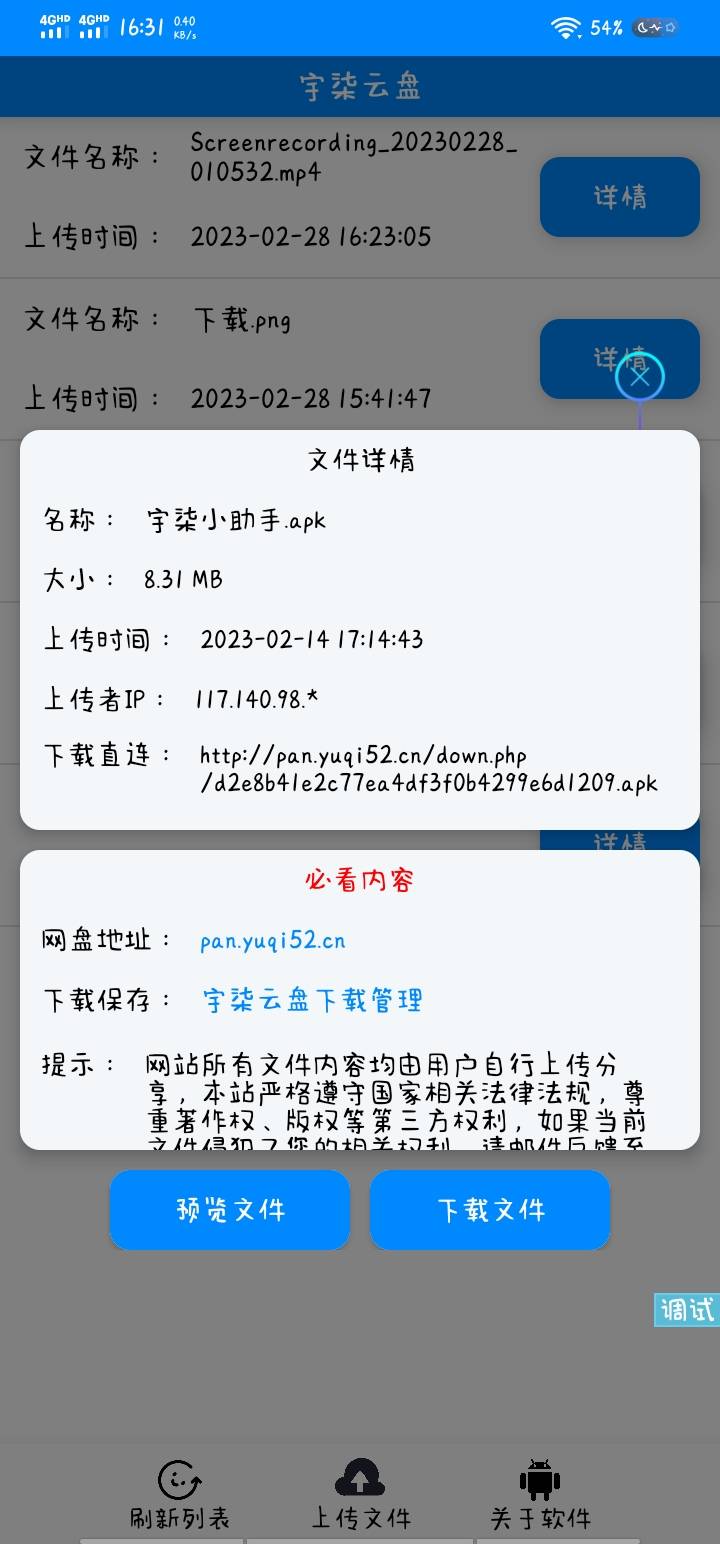The width and height of the screenshot is (720, 1544).
Task: View details for Screenrecording_20230228 file
Action: click(619, 197)
